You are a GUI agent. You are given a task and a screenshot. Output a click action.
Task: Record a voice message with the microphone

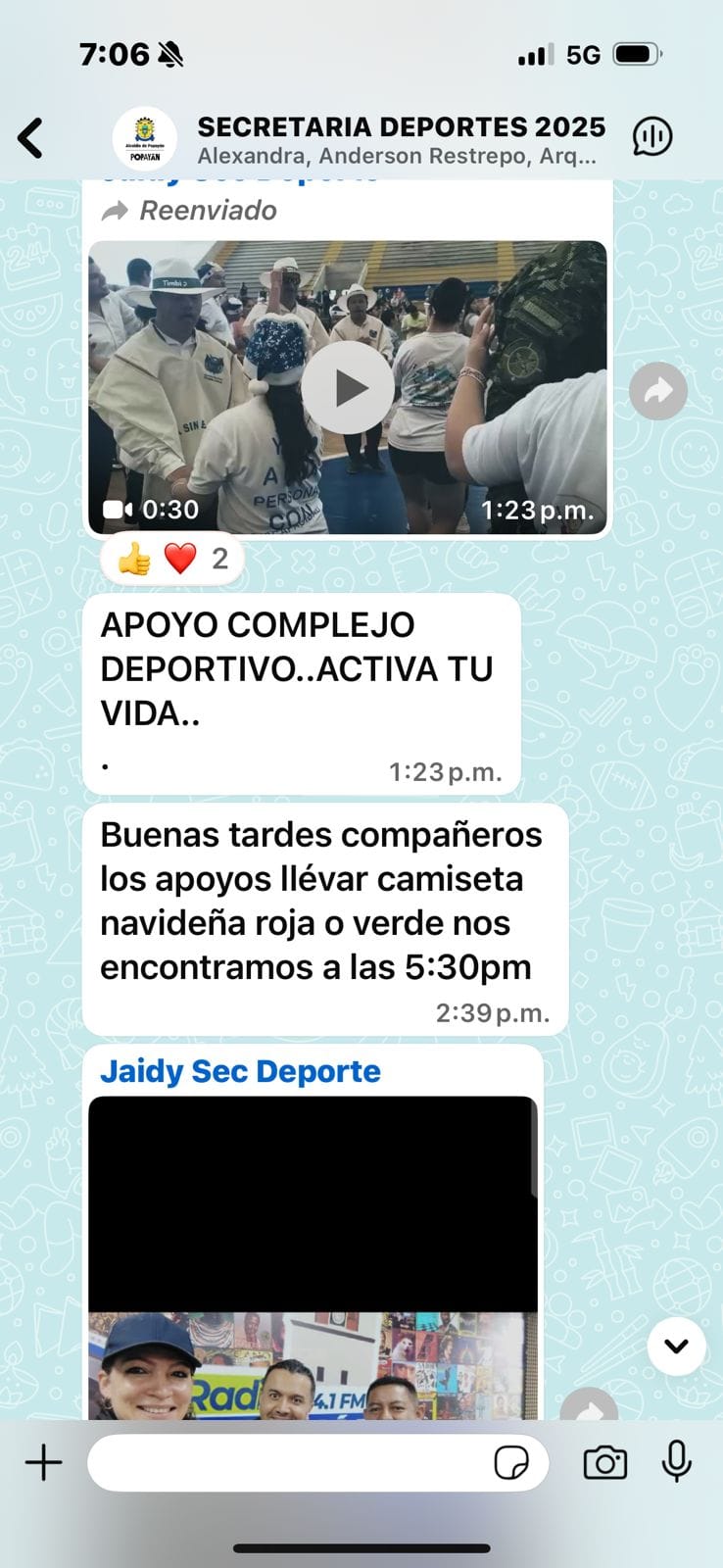click(x=676, y=1462)
